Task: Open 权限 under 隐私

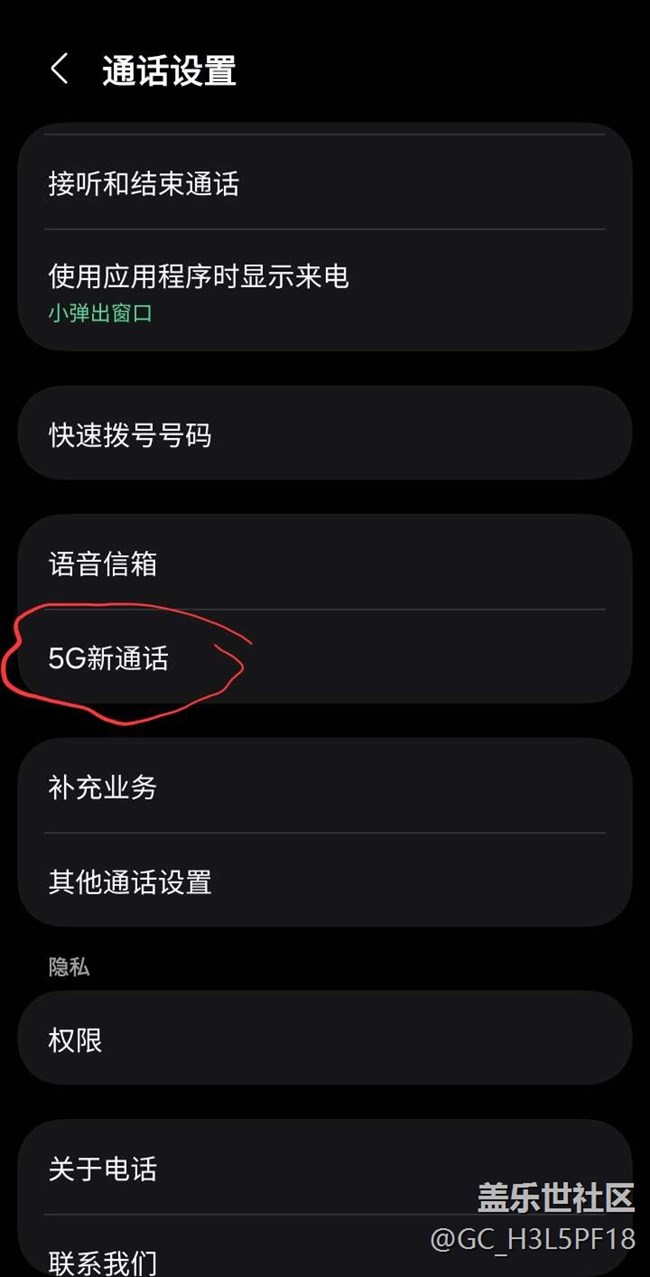Action: (324, 1040)
